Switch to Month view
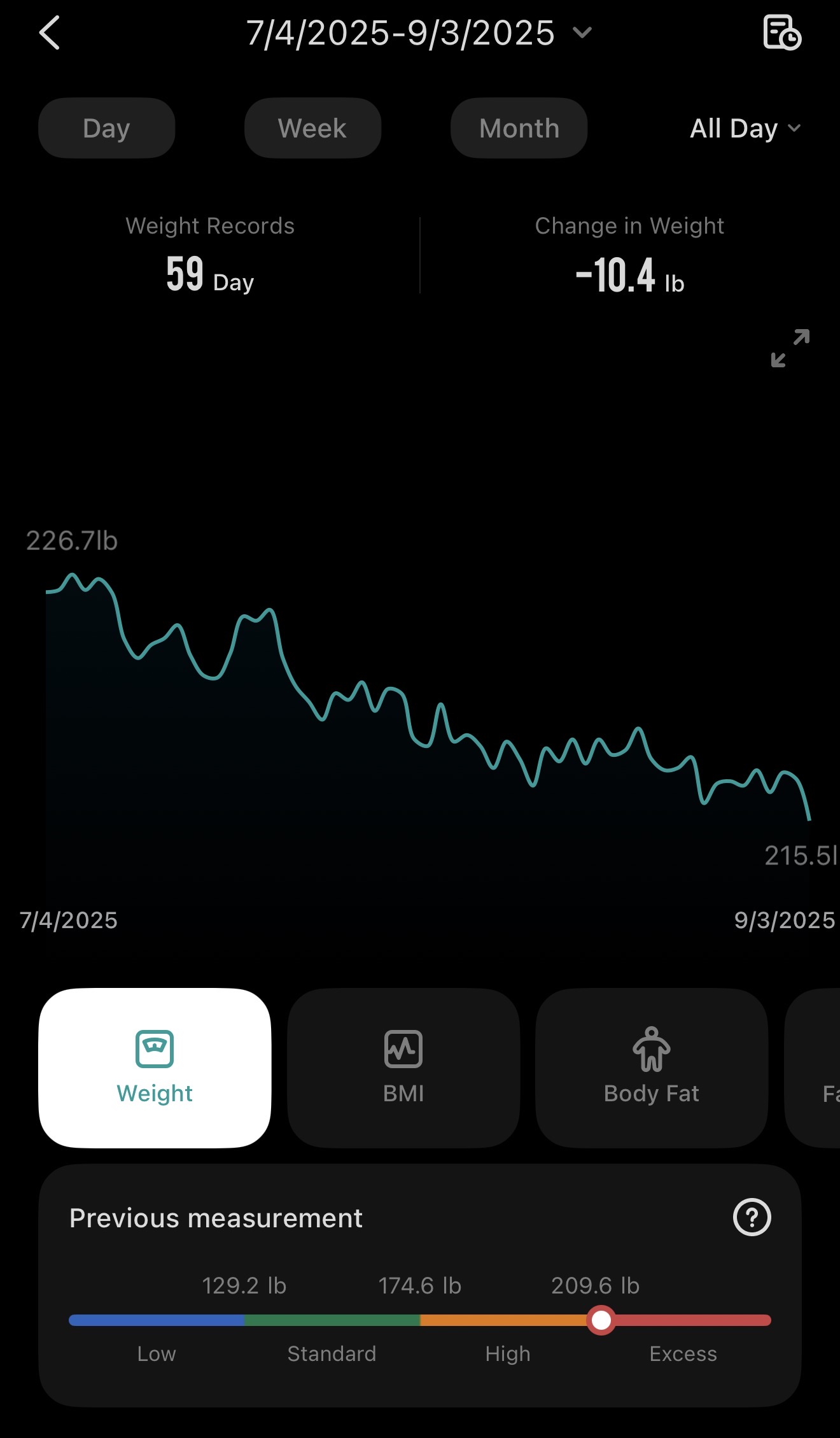The image size is (840, 1438). [x=519, y=128]
